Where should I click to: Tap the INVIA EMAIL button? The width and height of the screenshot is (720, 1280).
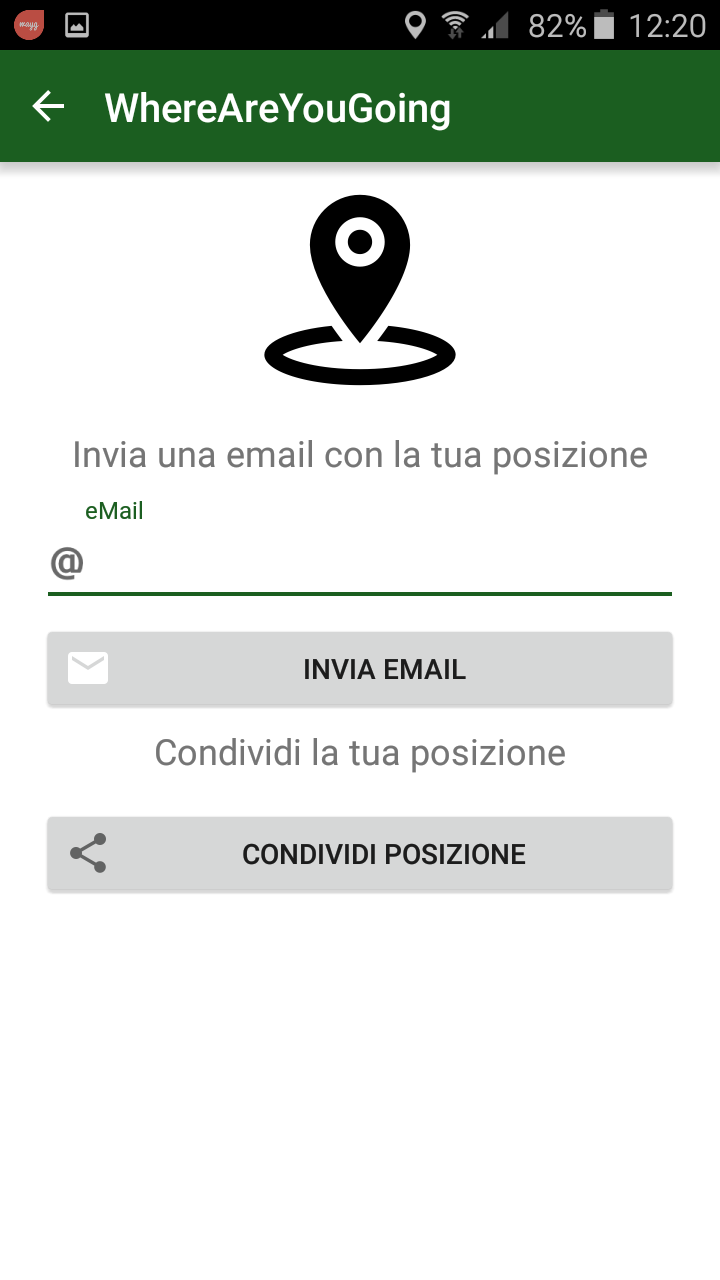coord(360,669)
